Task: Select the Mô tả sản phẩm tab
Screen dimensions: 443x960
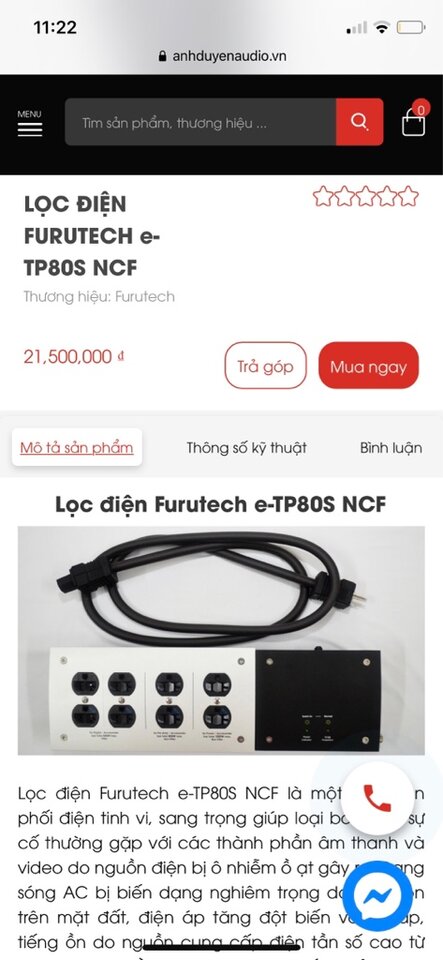Action: pos(76,448)
